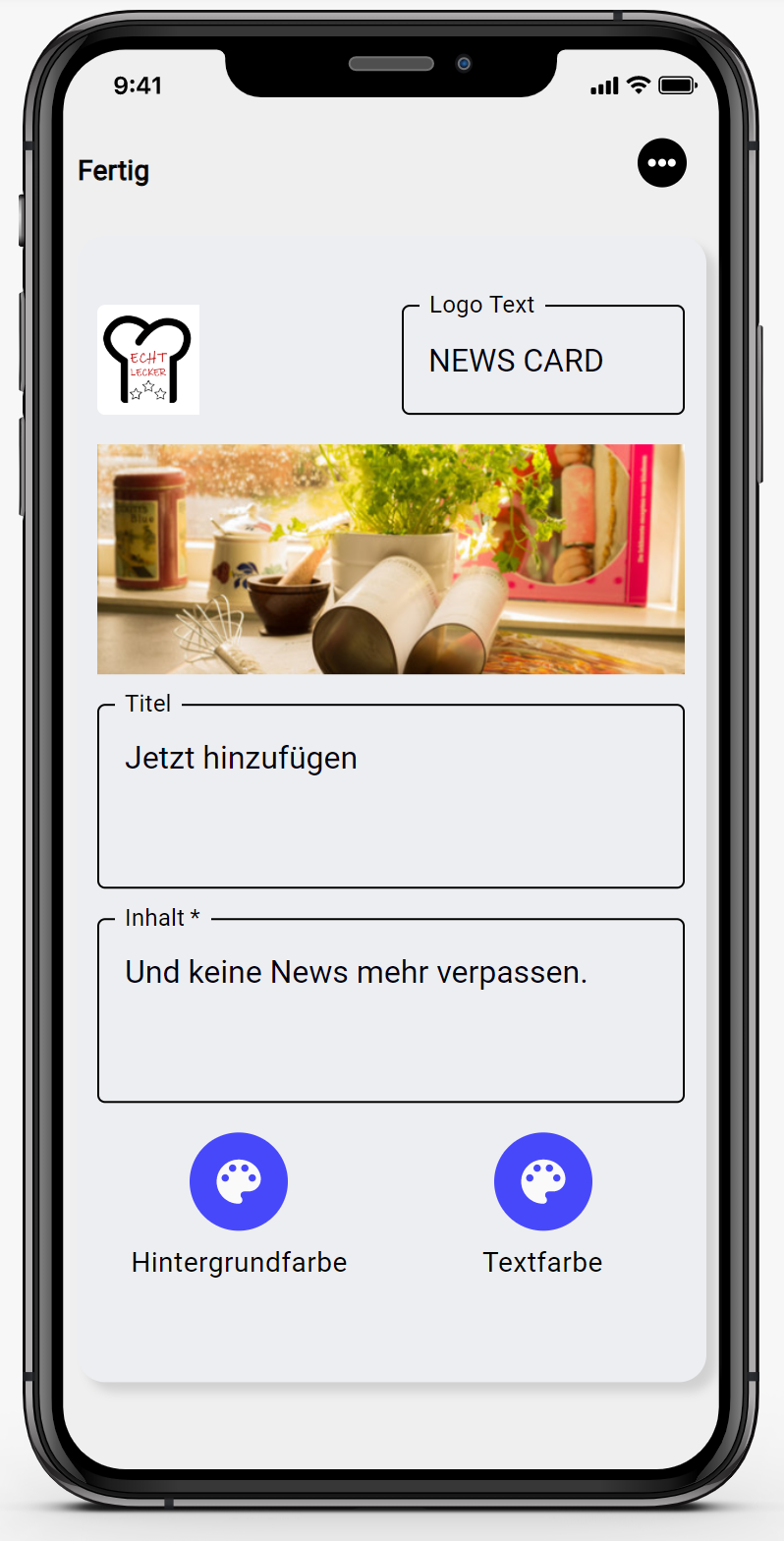Screen dimensions: 784x1541
Task: Select the title text Jetzt hinzufügen
Action: pos(240,758)
